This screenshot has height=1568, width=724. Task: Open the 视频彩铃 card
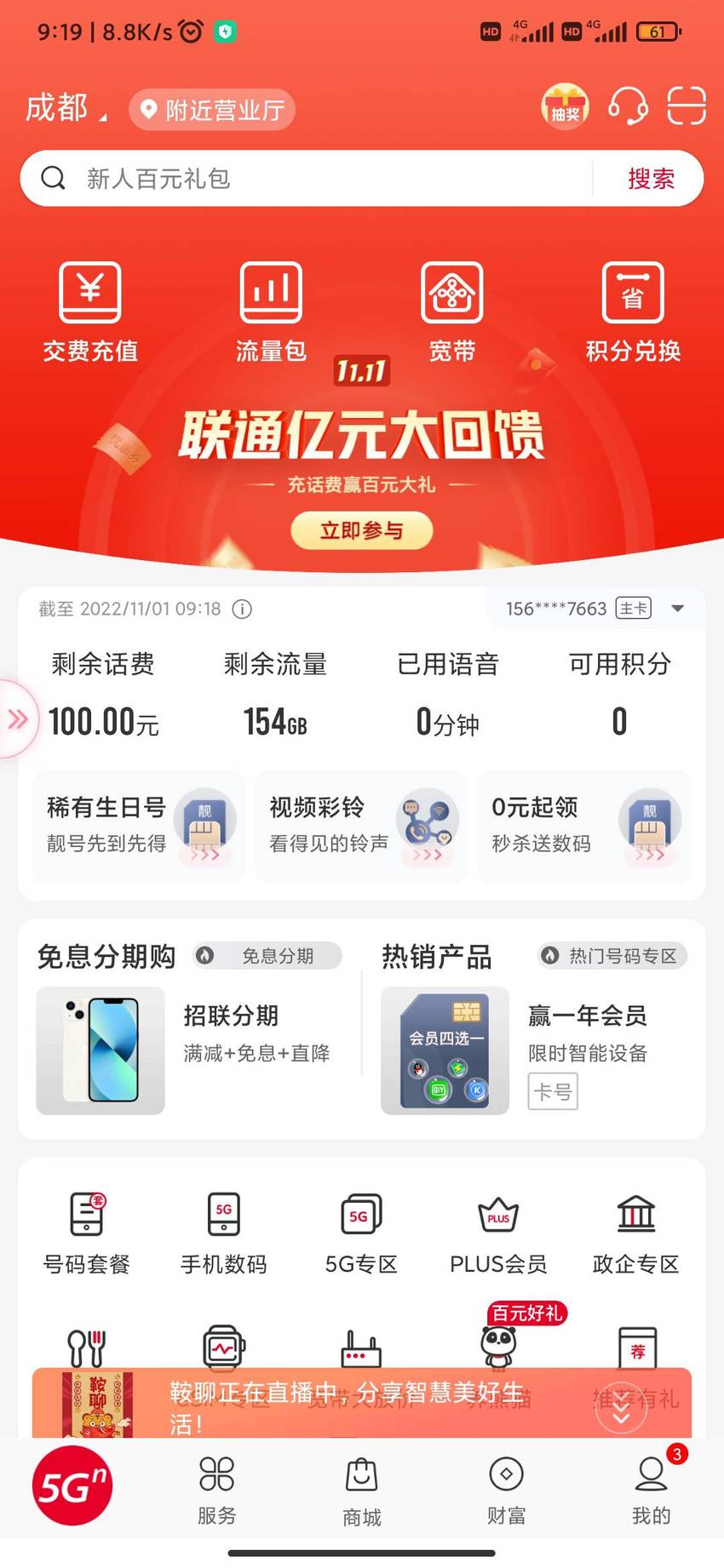pyautogui.click(x=361, y=826)
